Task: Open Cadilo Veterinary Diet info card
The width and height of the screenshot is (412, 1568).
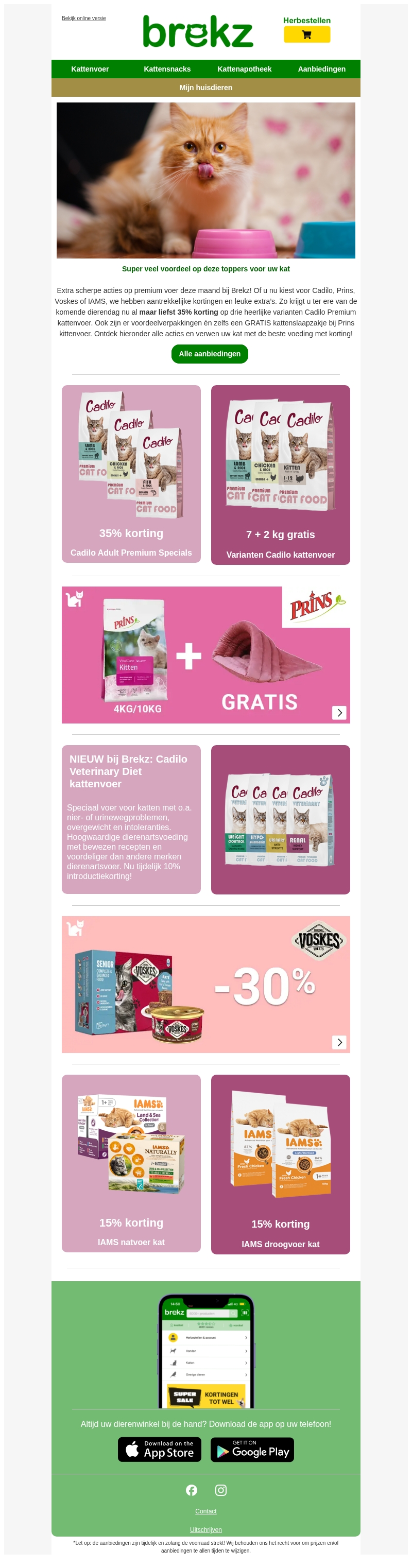Action: [131, 819]
